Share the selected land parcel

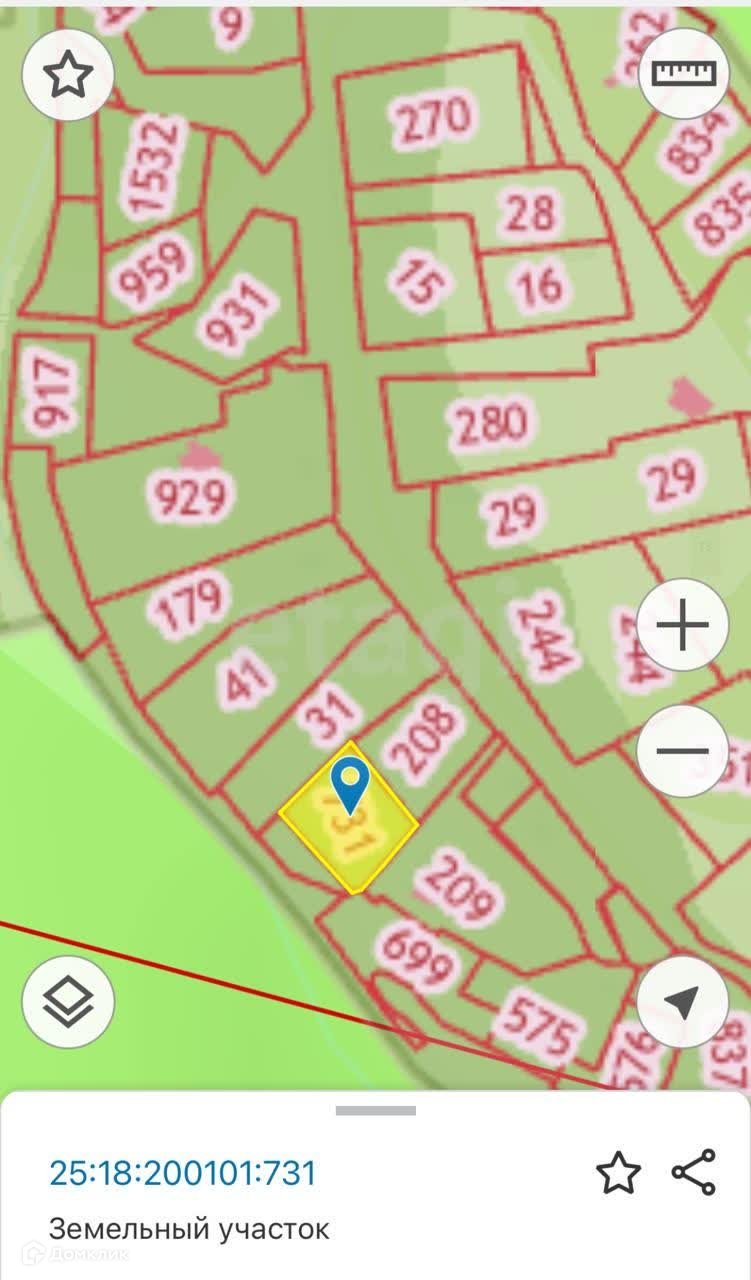coord(693,1173)
